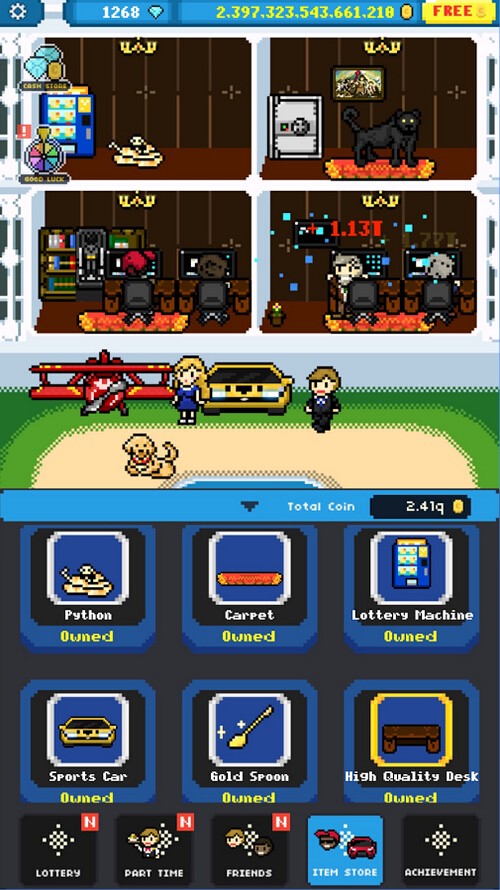
Task: Switch to the Lottery tab
Action: tap(58, 850)
